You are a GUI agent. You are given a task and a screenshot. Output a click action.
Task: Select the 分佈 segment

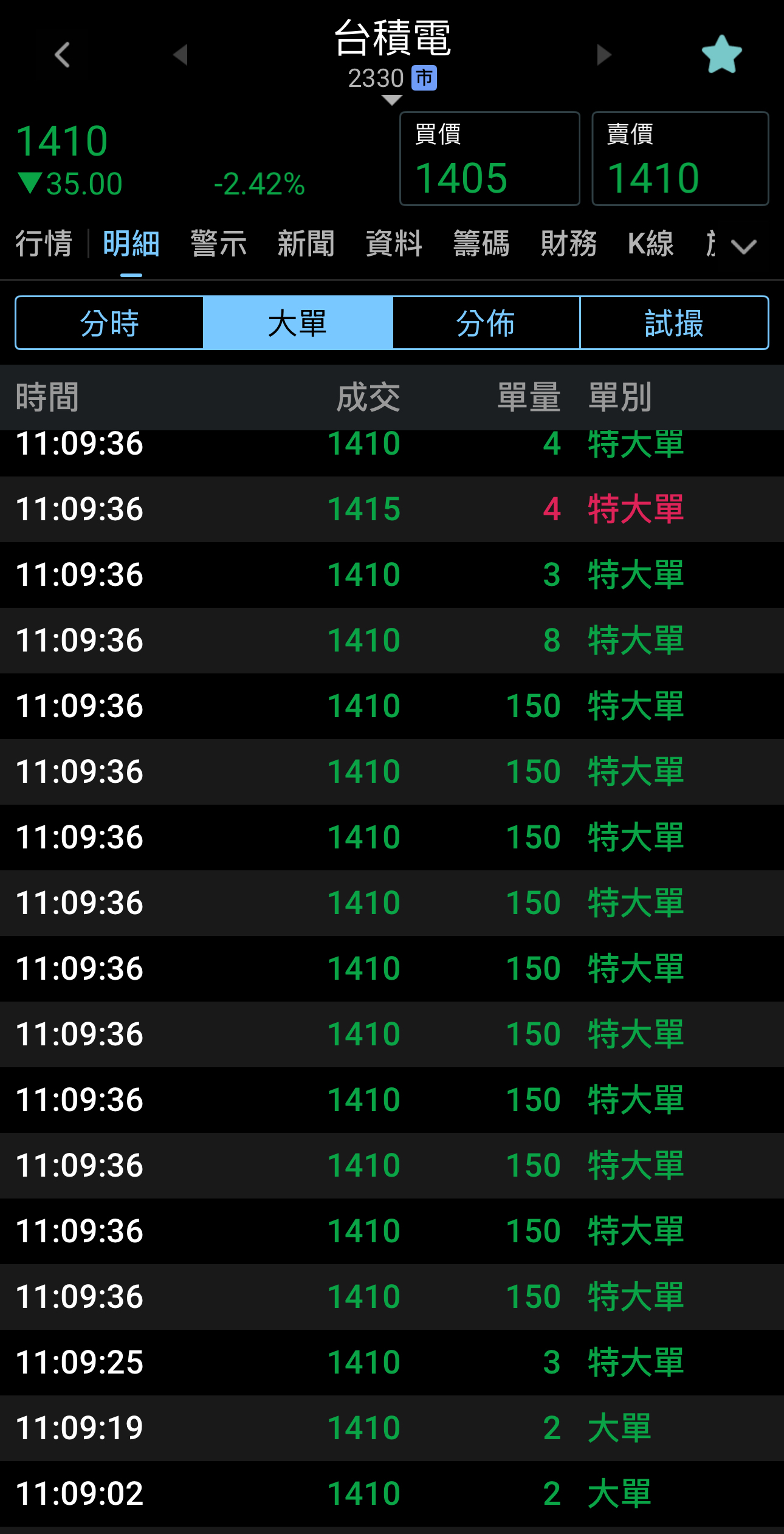click(x=486, y=323)
